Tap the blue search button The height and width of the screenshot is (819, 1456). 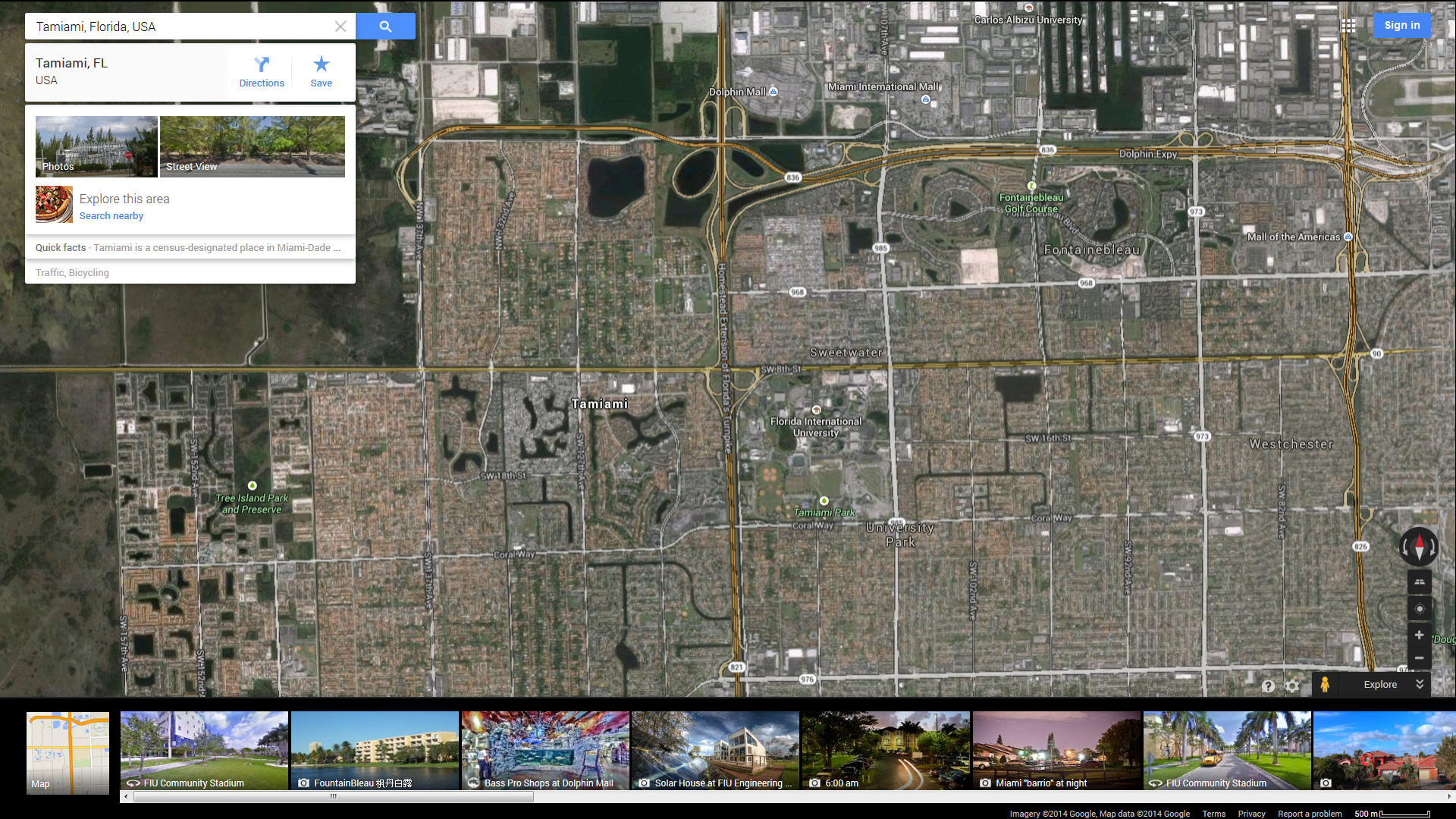[x=385, y=27]
